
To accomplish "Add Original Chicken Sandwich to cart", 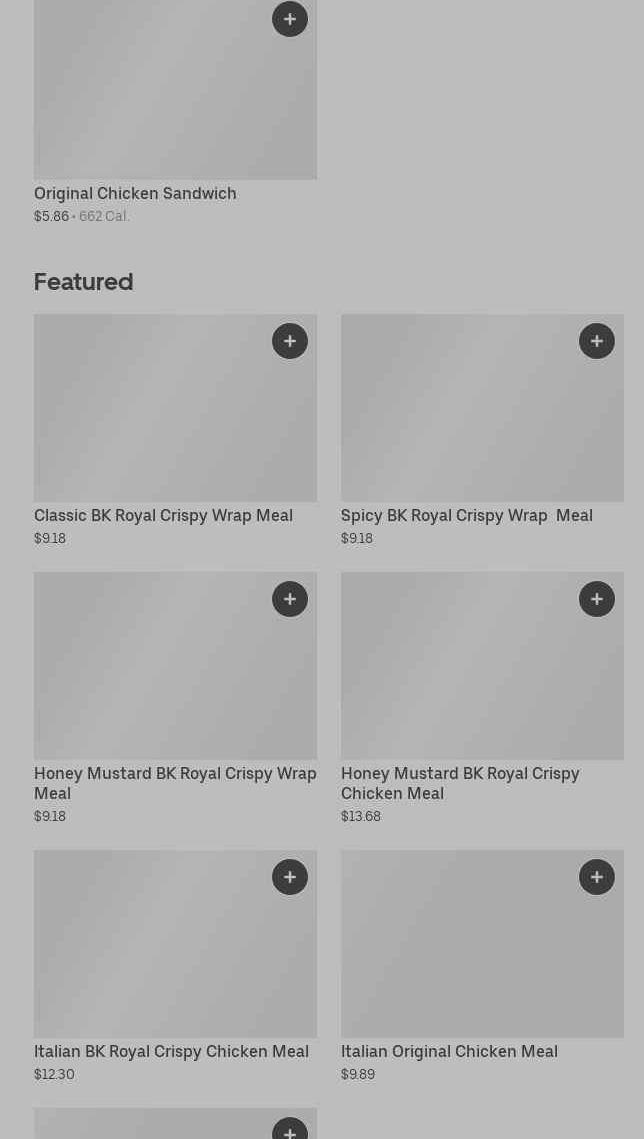I will coord(290,19).
